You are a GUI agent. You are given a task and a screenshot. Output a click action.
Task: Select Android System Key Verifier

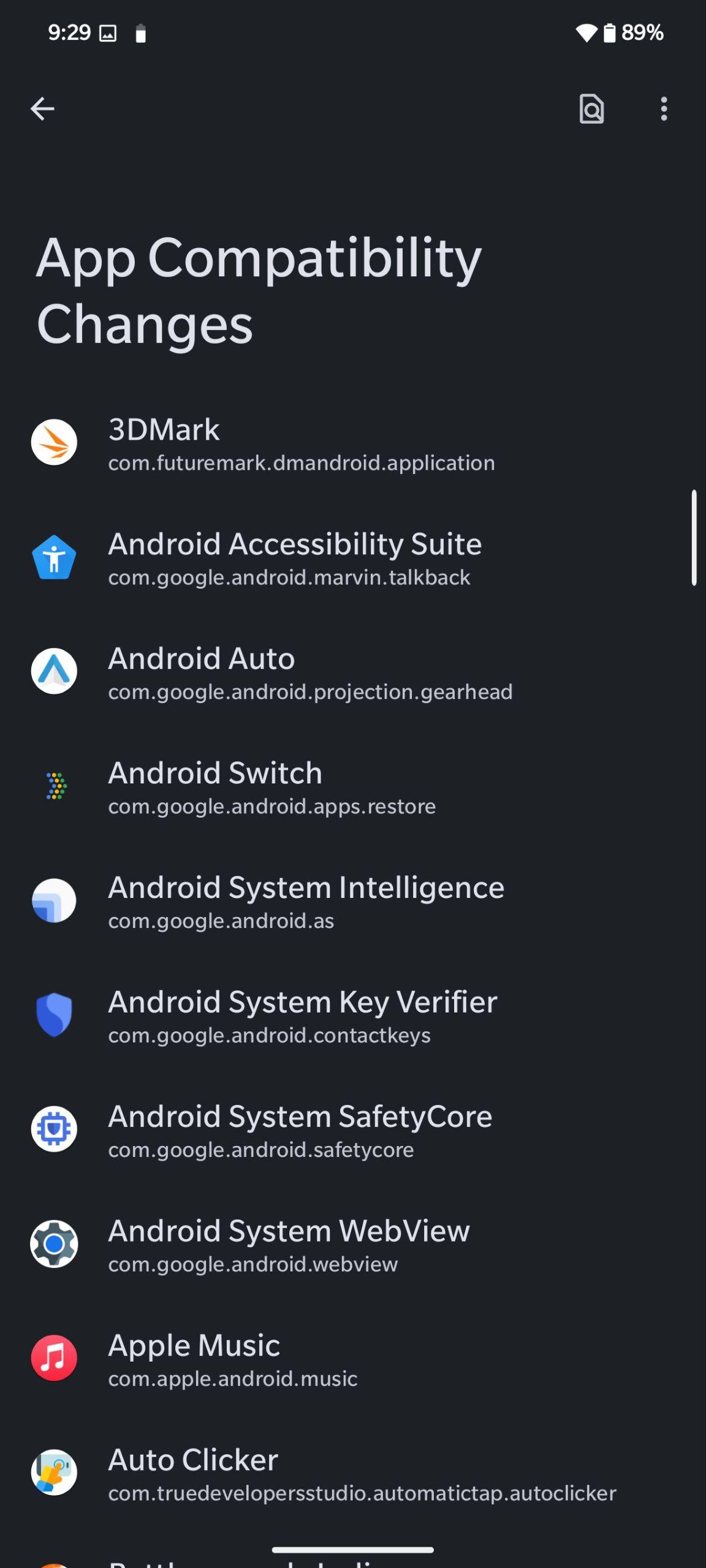coord(353,1016)
